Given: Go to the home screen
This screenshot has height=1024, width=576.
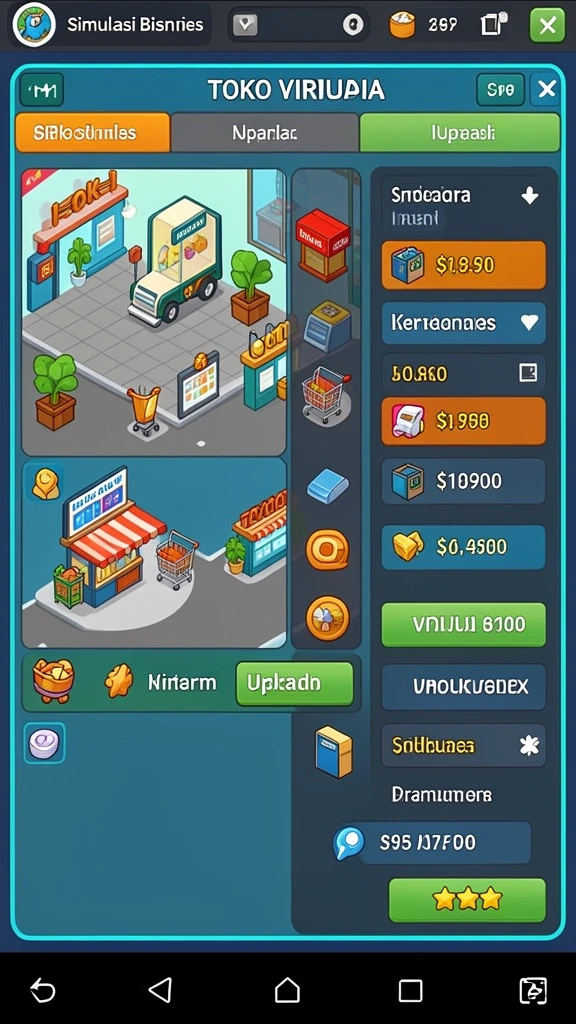Looking at the screenshot, I should (287, 990).
